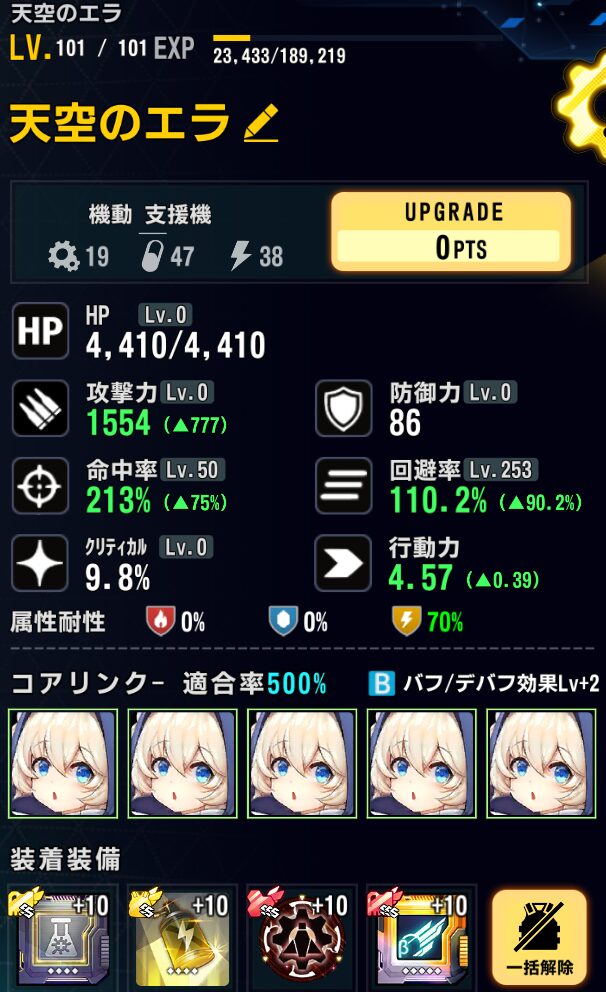Tap the UPGRADE 0PTS button
The image size is (606, 992).
tap(451, 232)
